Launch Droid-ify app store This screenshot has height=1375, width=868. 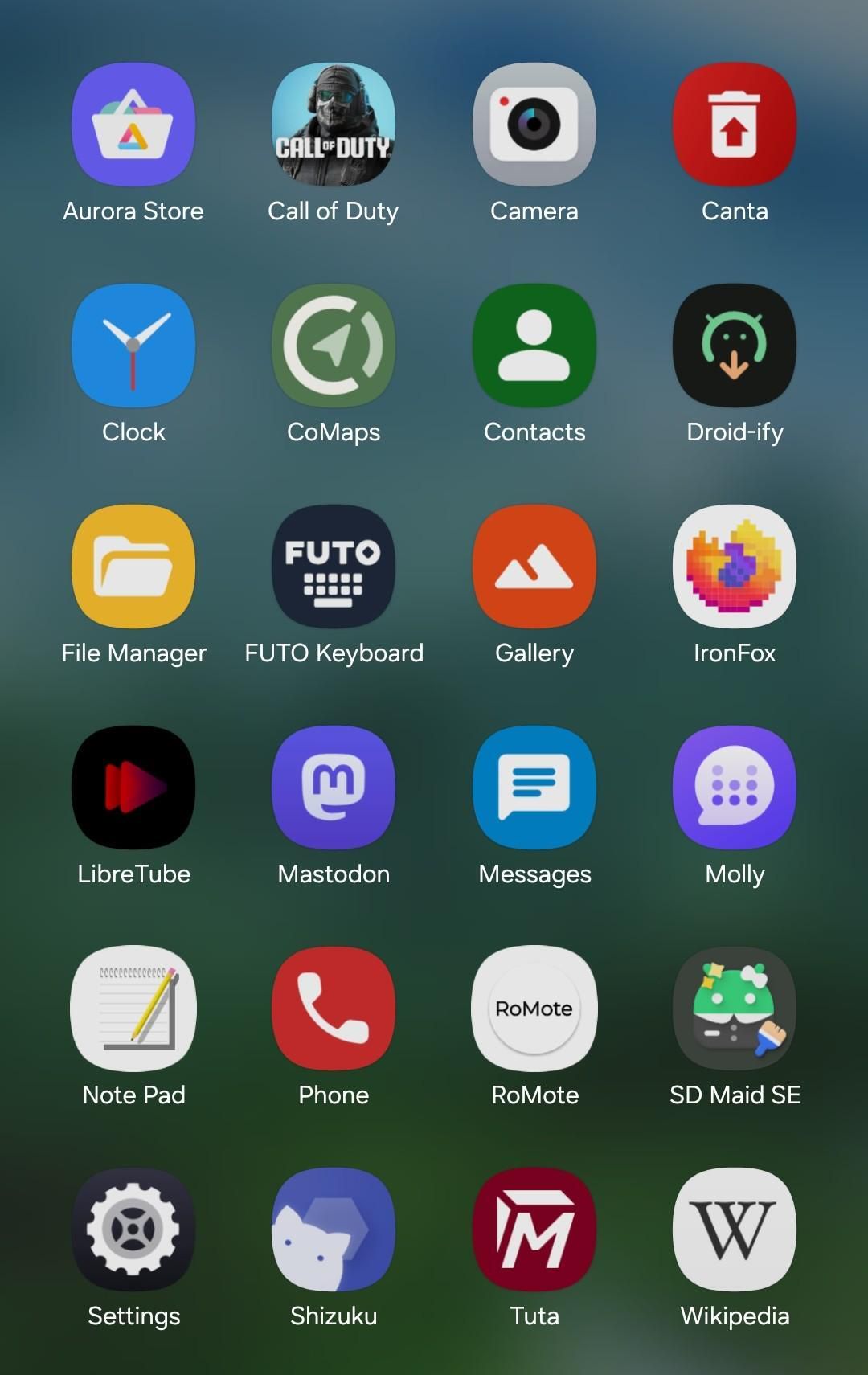pos(735,346)
